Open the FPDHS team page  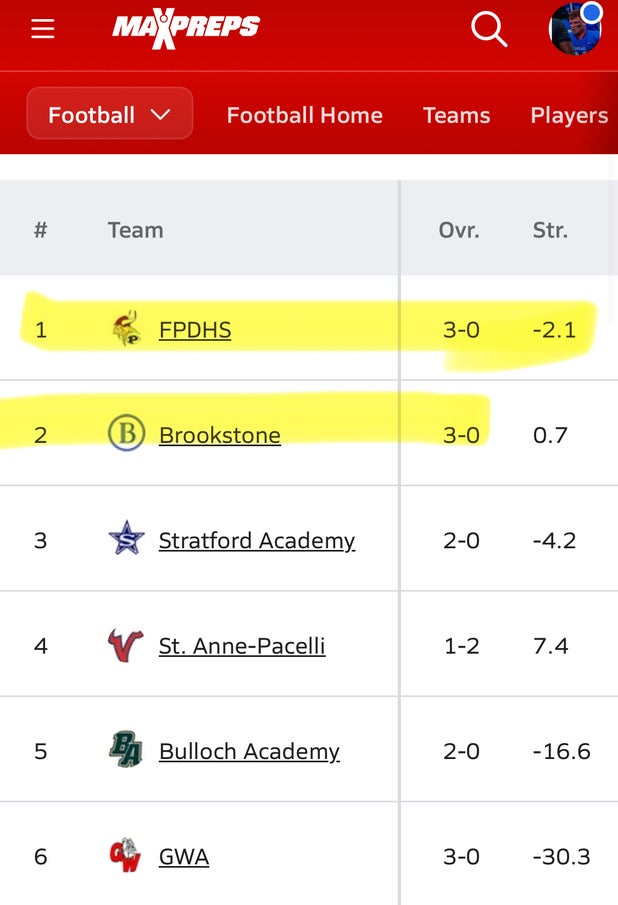coord(195,330)
